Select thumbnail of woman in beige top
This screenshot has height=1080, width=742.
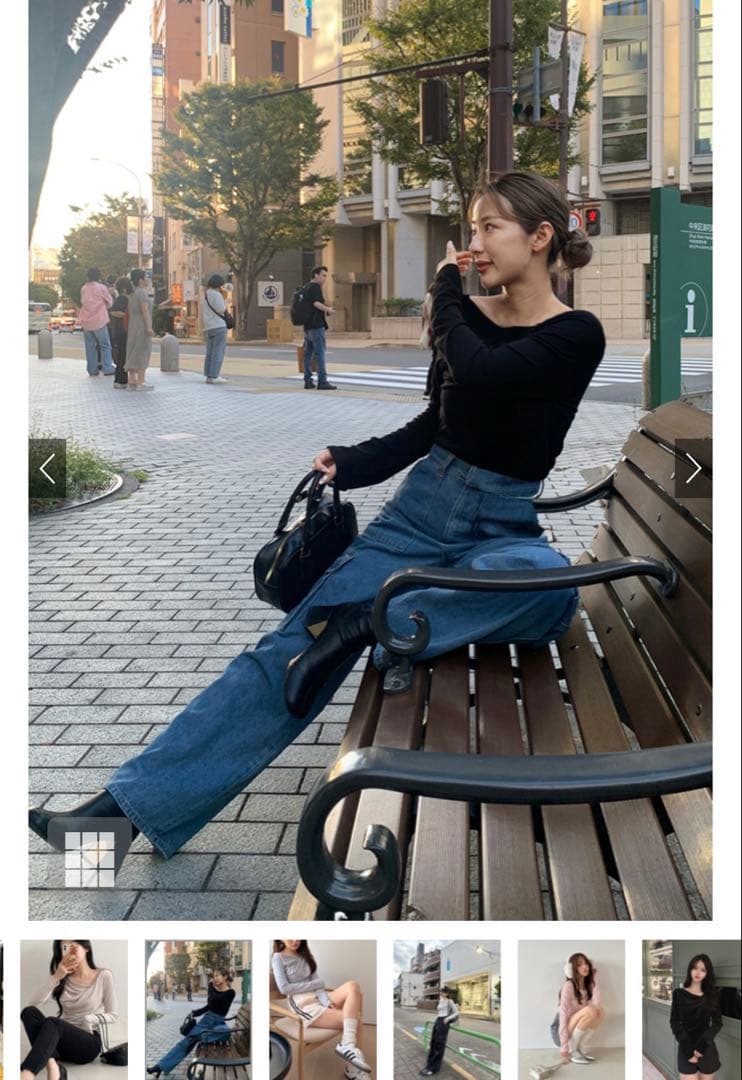74,1007
